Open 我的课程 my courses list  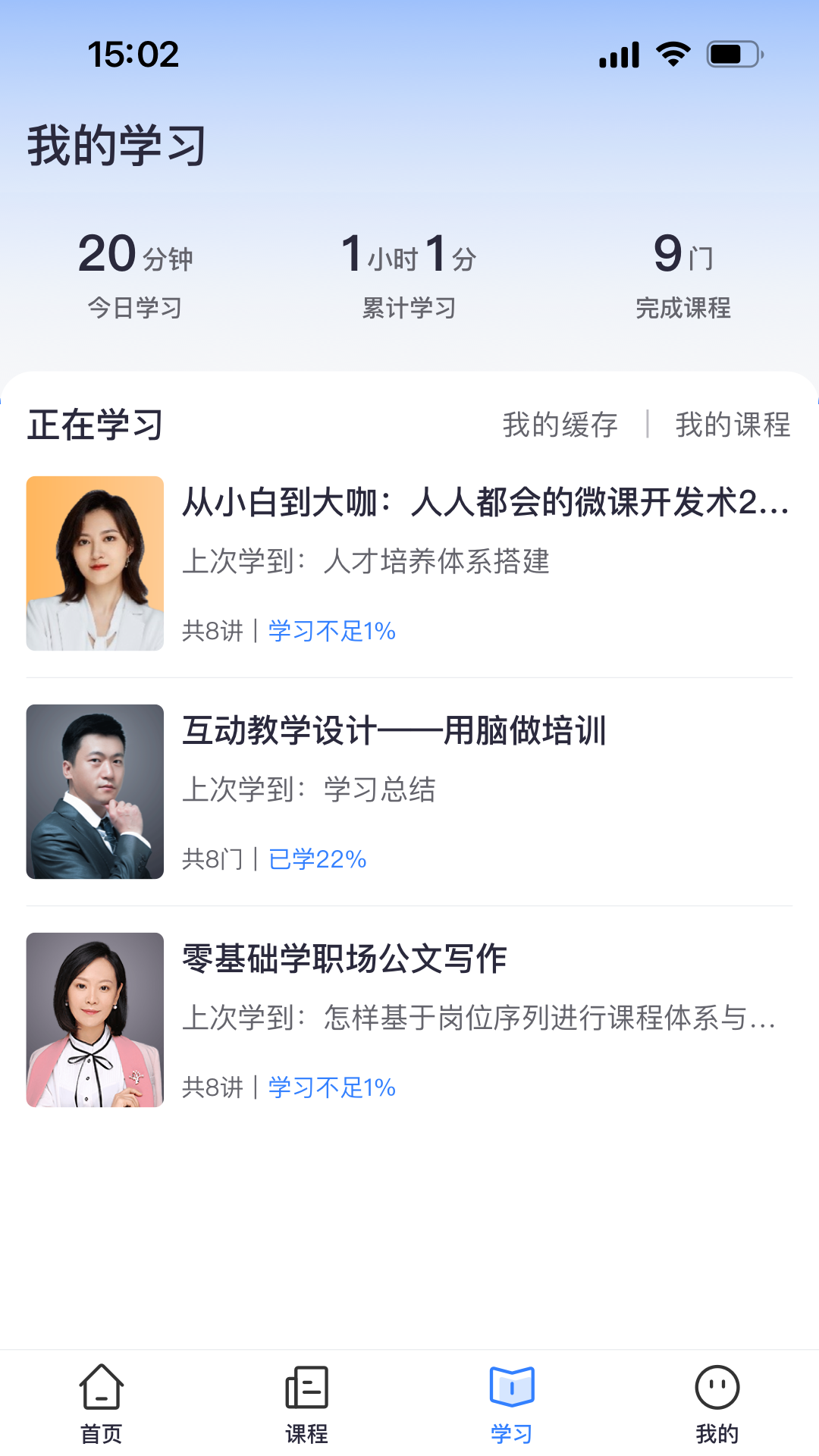(x=733, y=425)
